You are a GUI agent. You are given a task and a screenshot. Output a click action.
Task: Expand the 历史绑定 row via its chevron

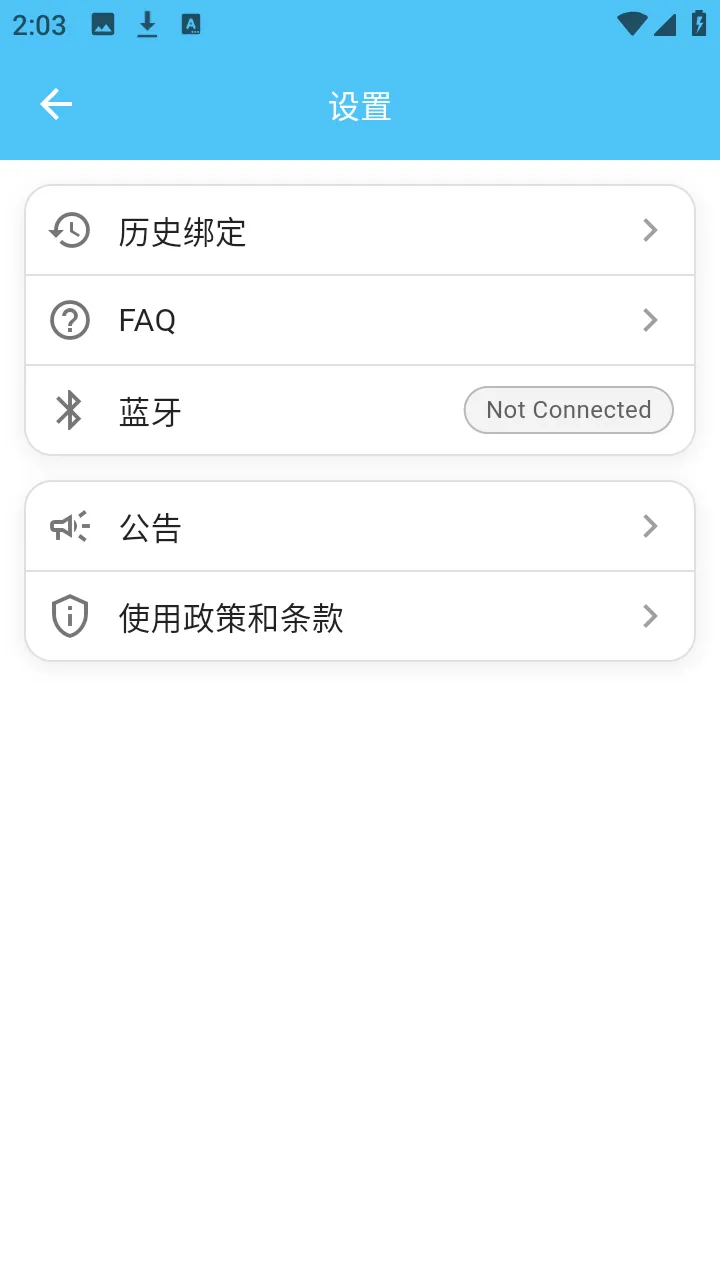[650, 230]
